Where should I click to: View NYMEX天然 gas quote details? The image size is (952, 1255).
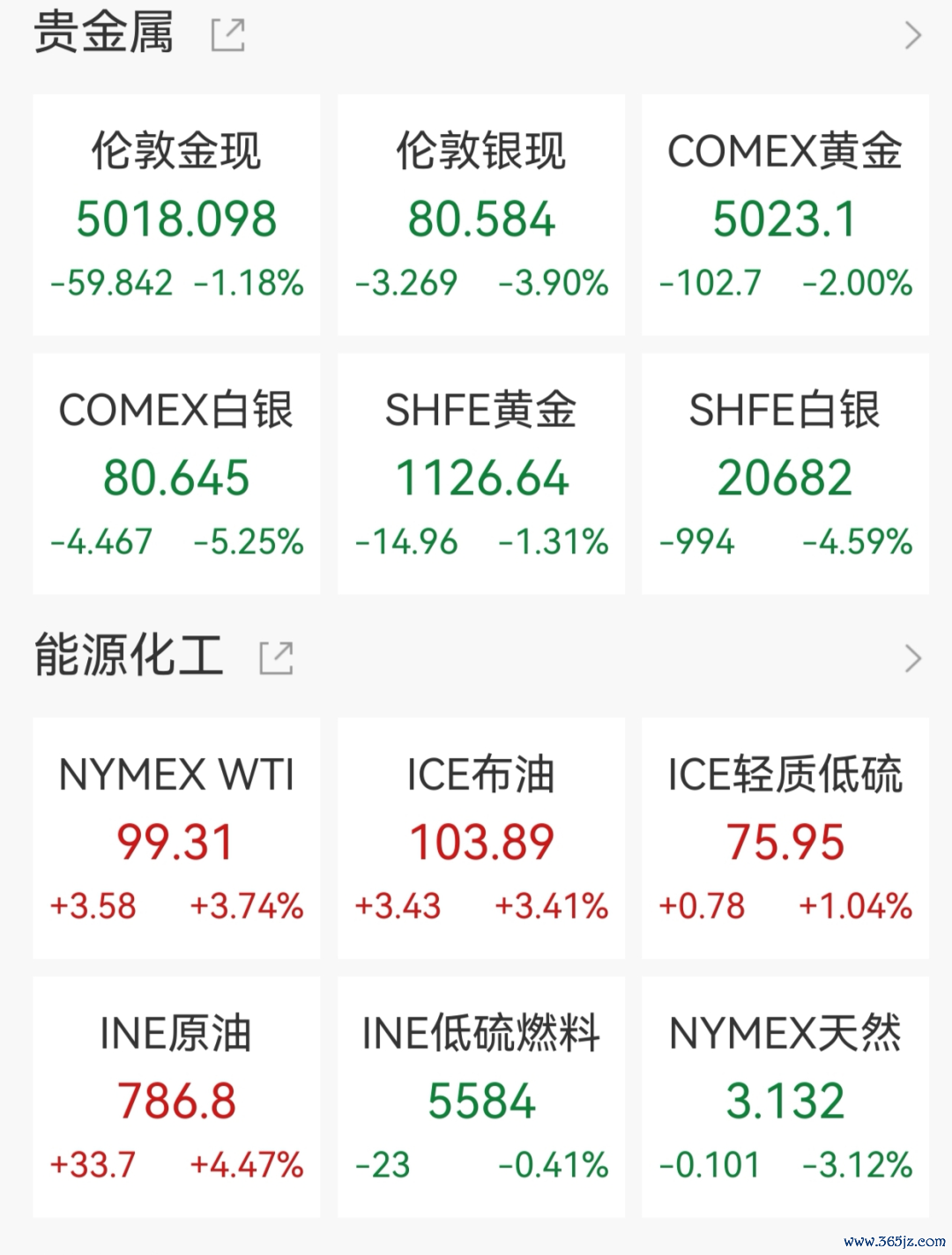pos(785,1097)
